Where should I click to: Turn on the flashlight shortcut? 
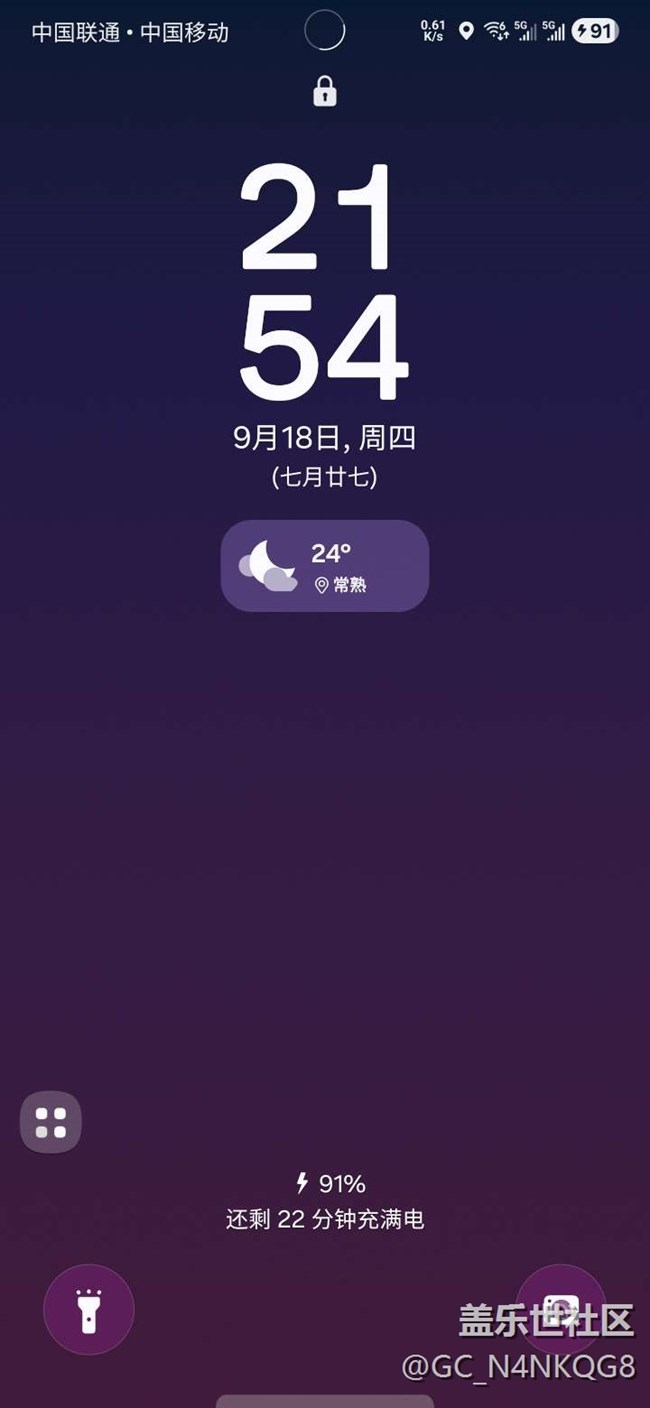coord(89,1309)
